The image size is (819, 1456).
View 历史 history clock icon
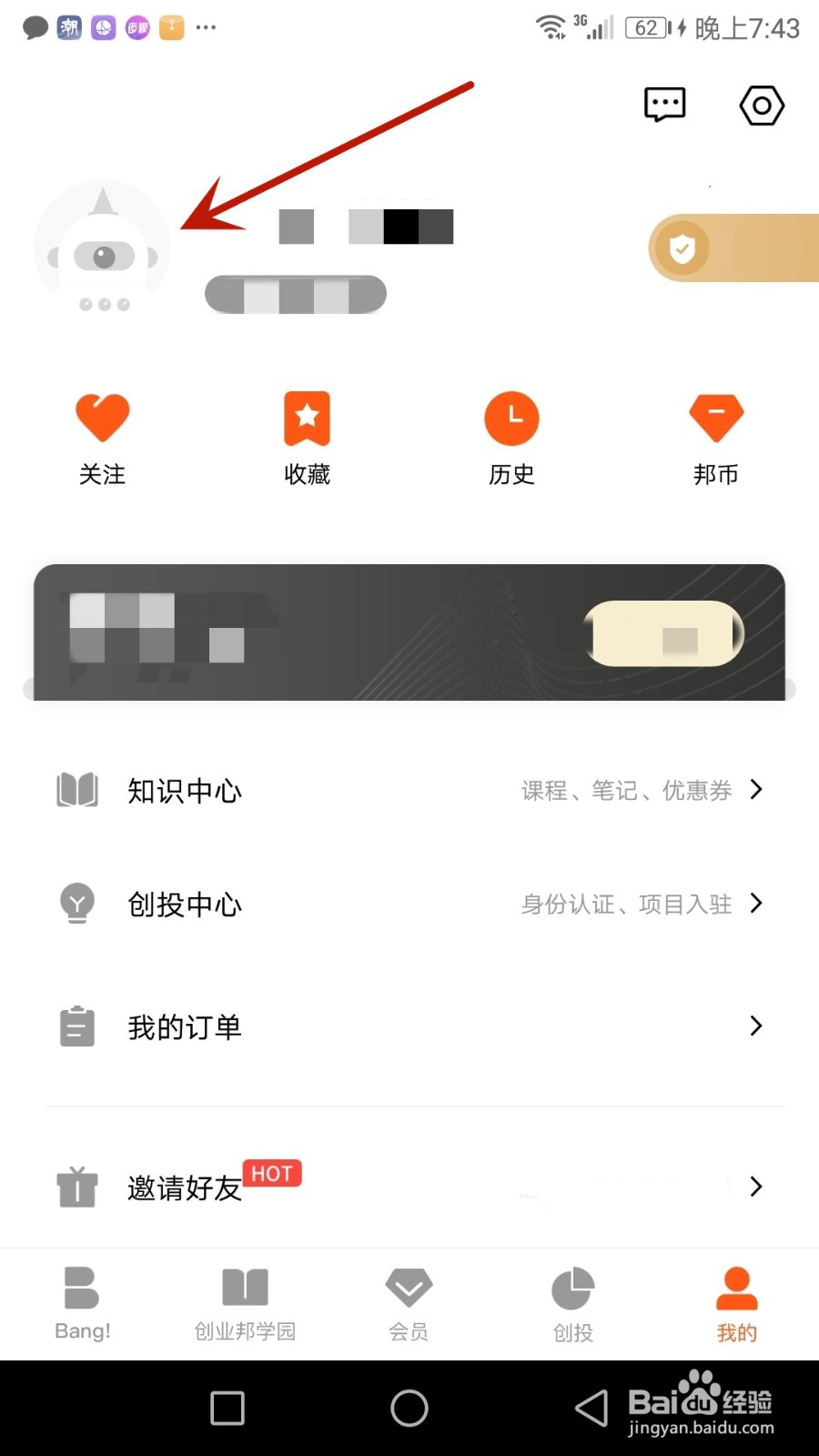pos(511,418)
